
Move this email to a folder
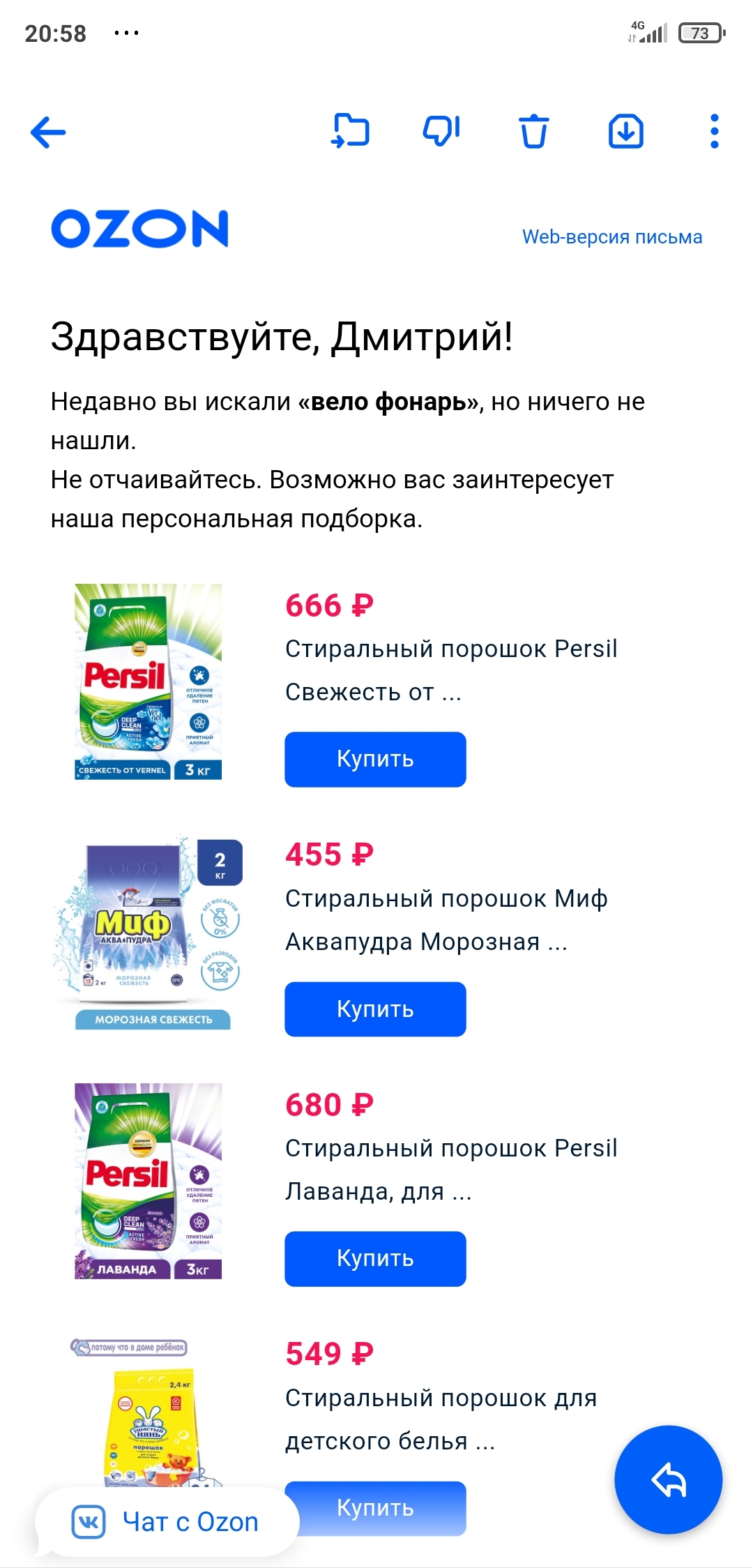tap(350, 131)
